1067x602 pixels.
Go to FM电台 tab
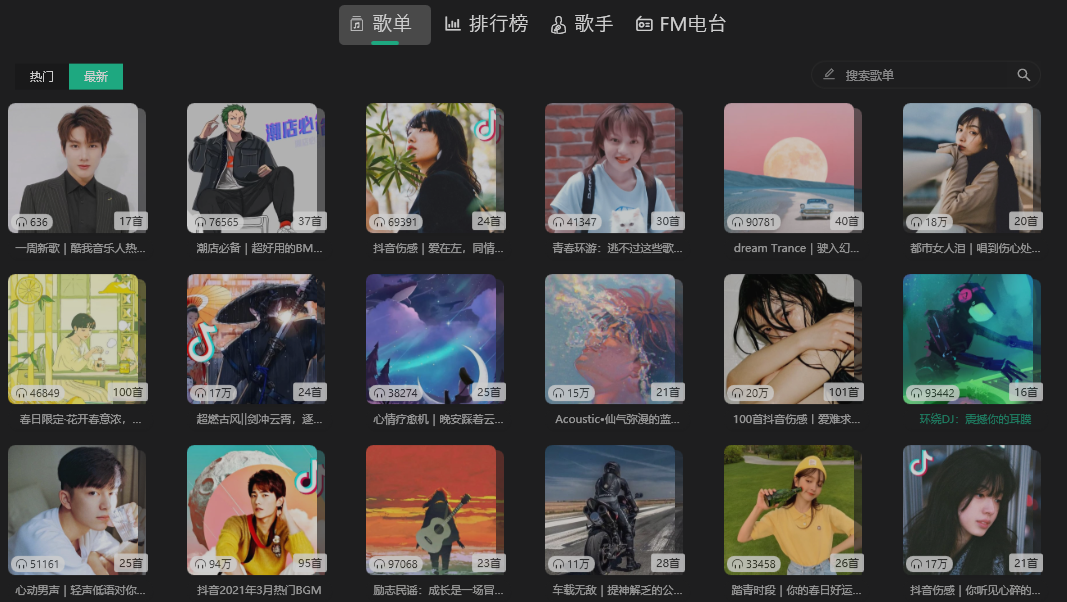pos(681,24)
